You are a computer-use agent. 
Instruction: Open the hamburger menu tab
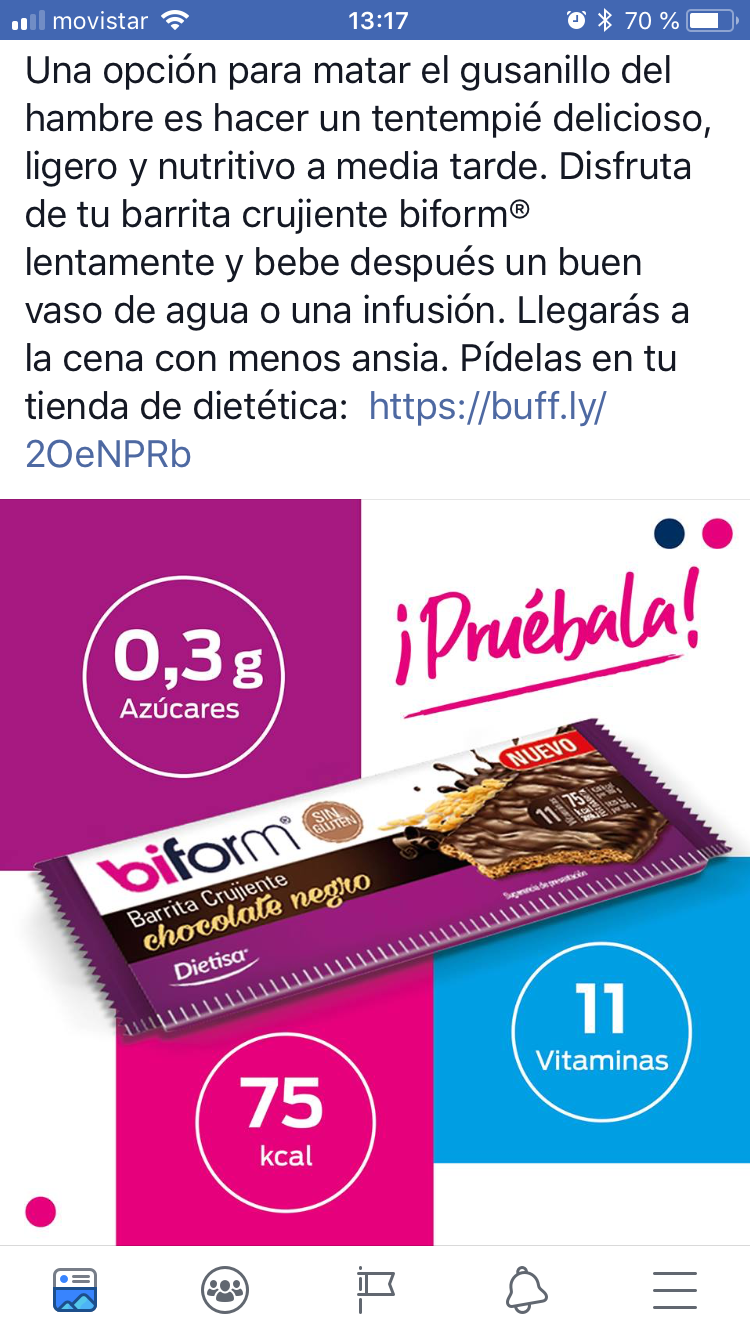pyautogui.click(x=675, y=1289)
